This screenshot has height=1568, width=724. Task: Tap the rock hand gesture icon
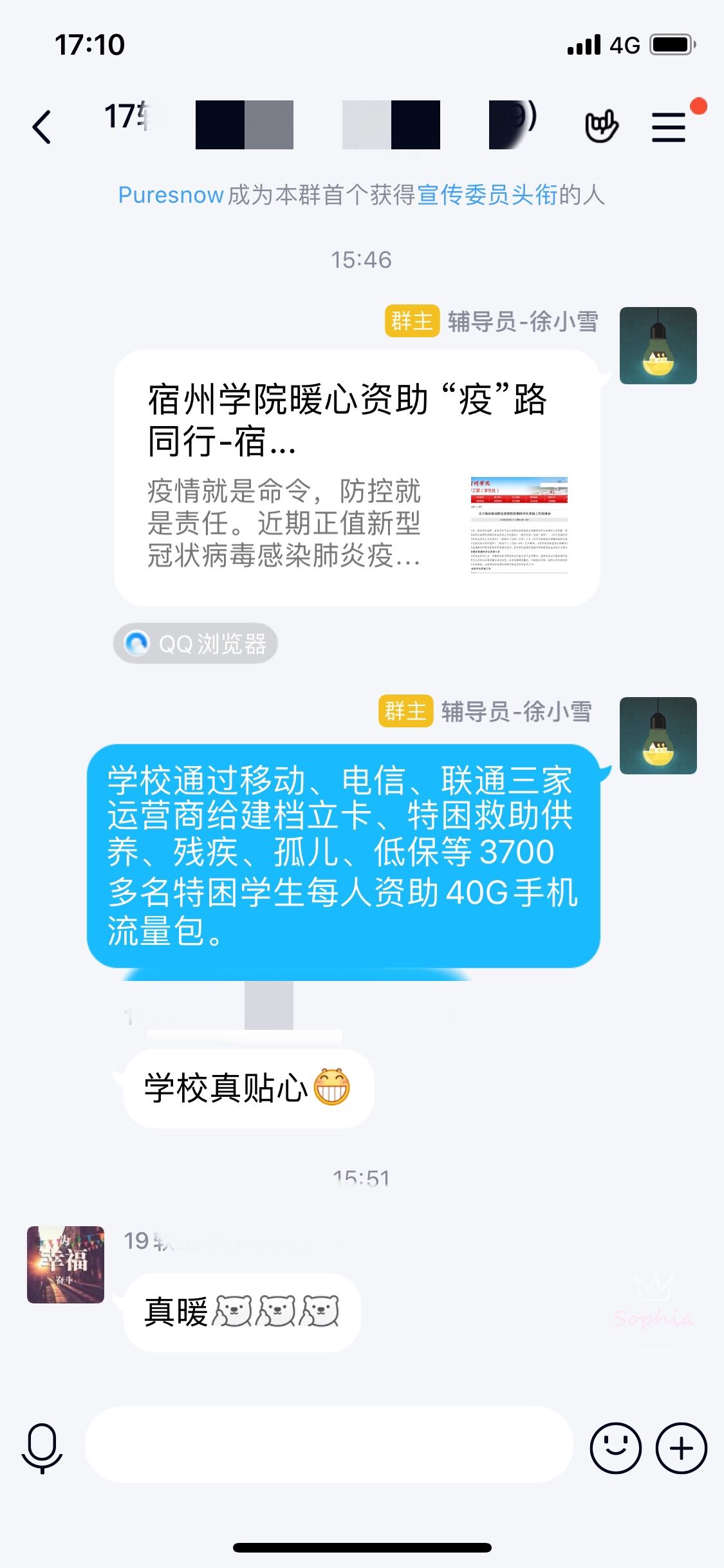(601, 126)
